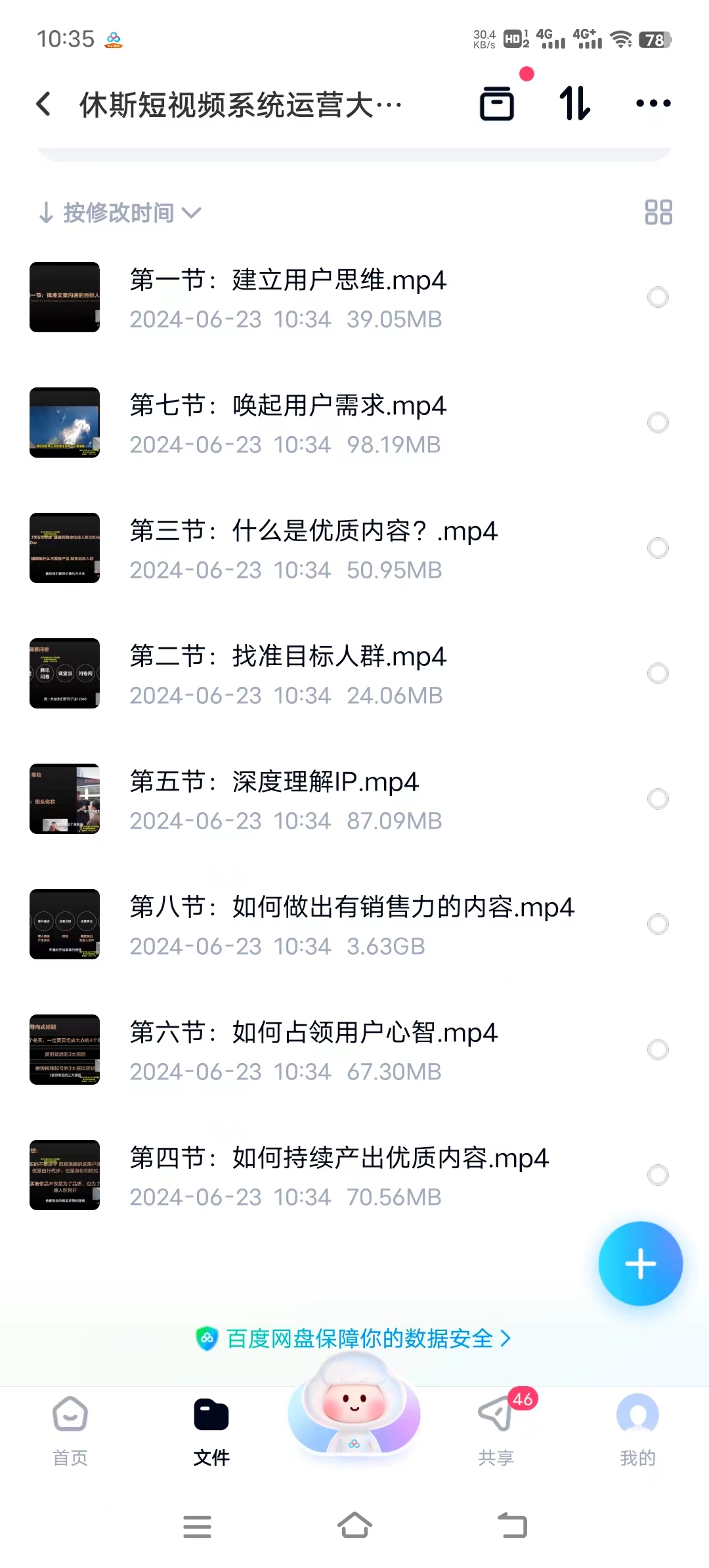
Task: Open the three-dot overflow menu
Action: (x=653, y=104)
